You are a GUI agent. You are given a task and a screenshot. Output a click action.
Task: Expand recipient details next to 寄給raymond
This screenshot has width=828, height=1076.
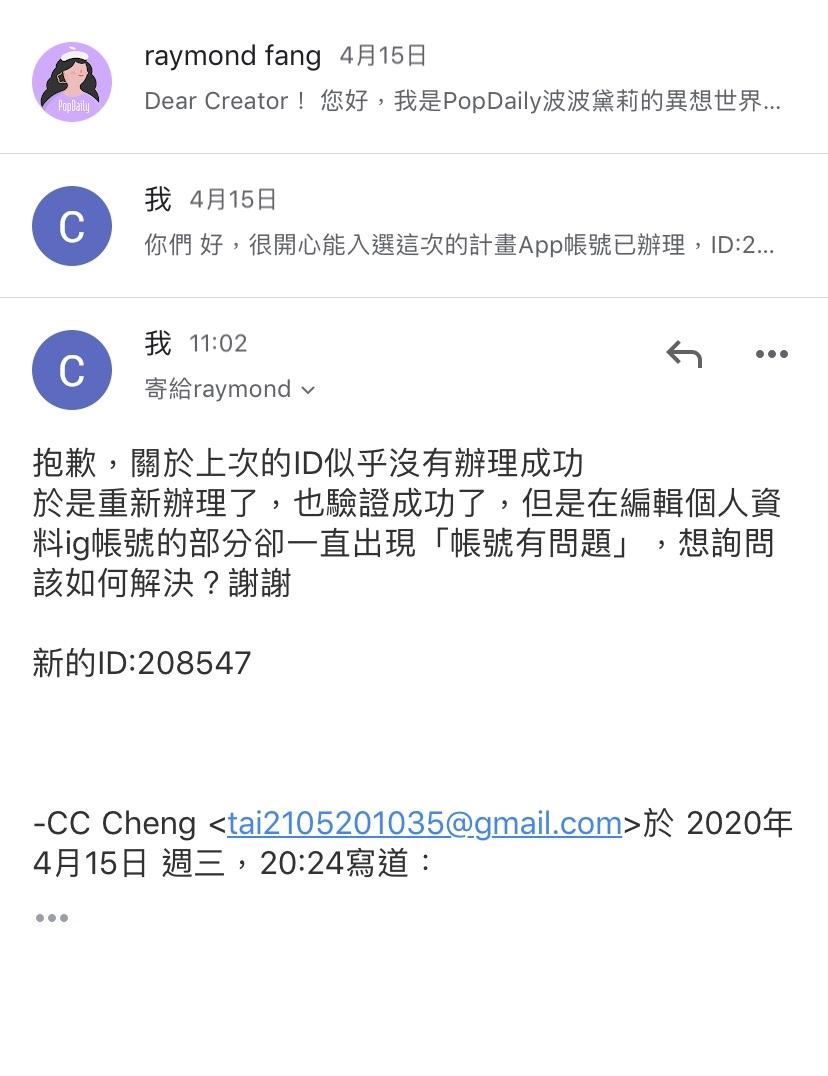(x=308, y=390)
